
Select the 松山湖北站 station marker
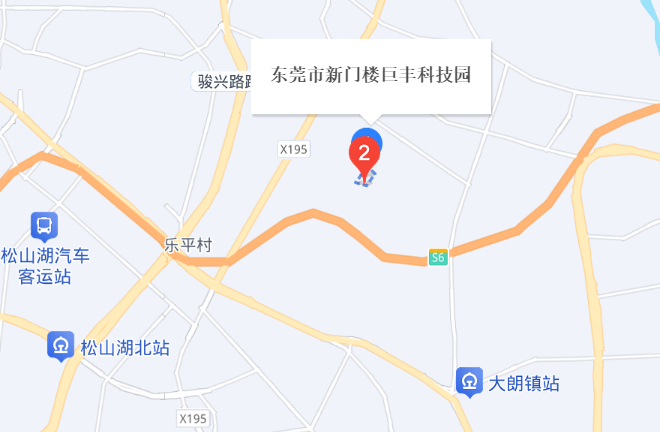(x=62, y=346)
